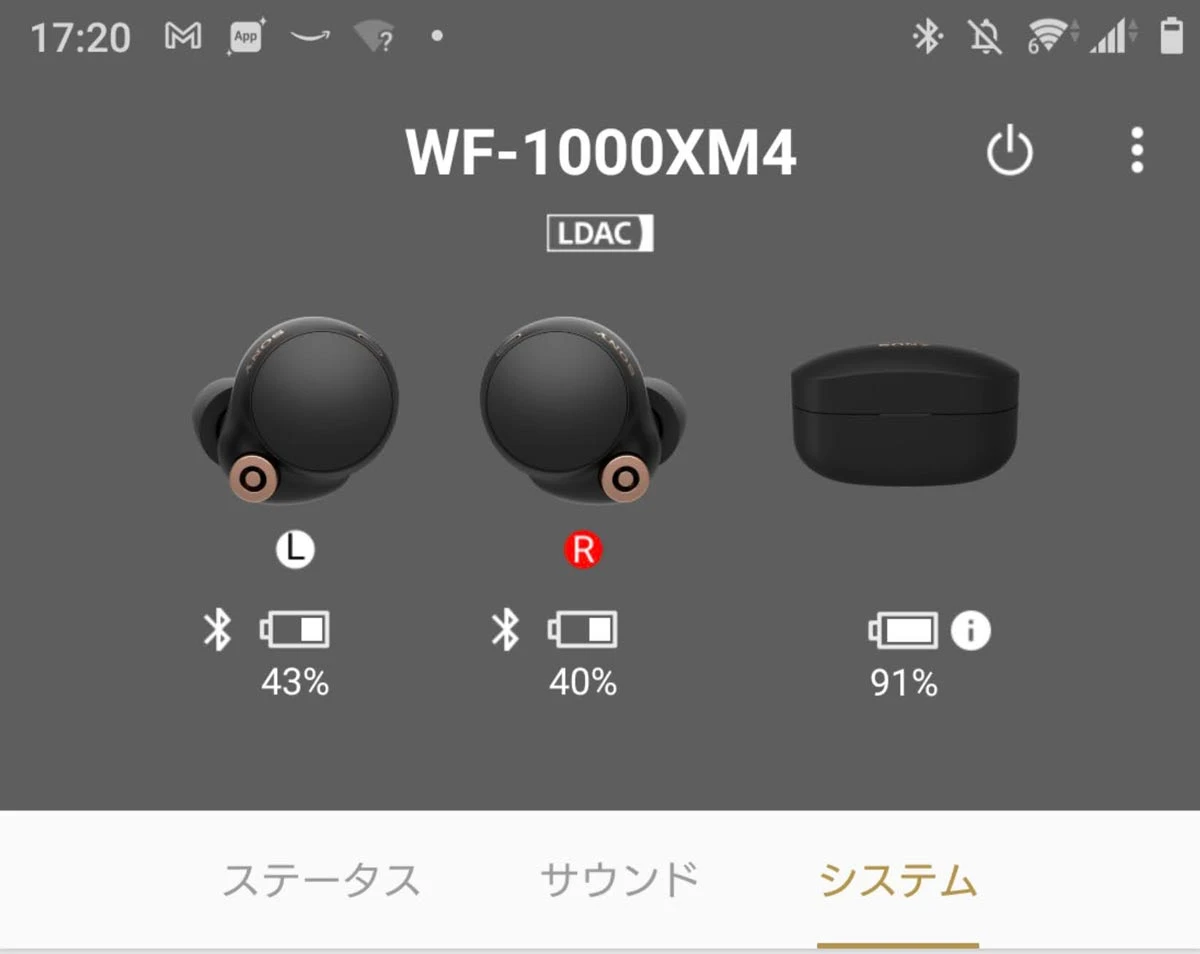Switch to the サウンド tab
This screenshot has height=954, width=1200.
coord(619,881)
